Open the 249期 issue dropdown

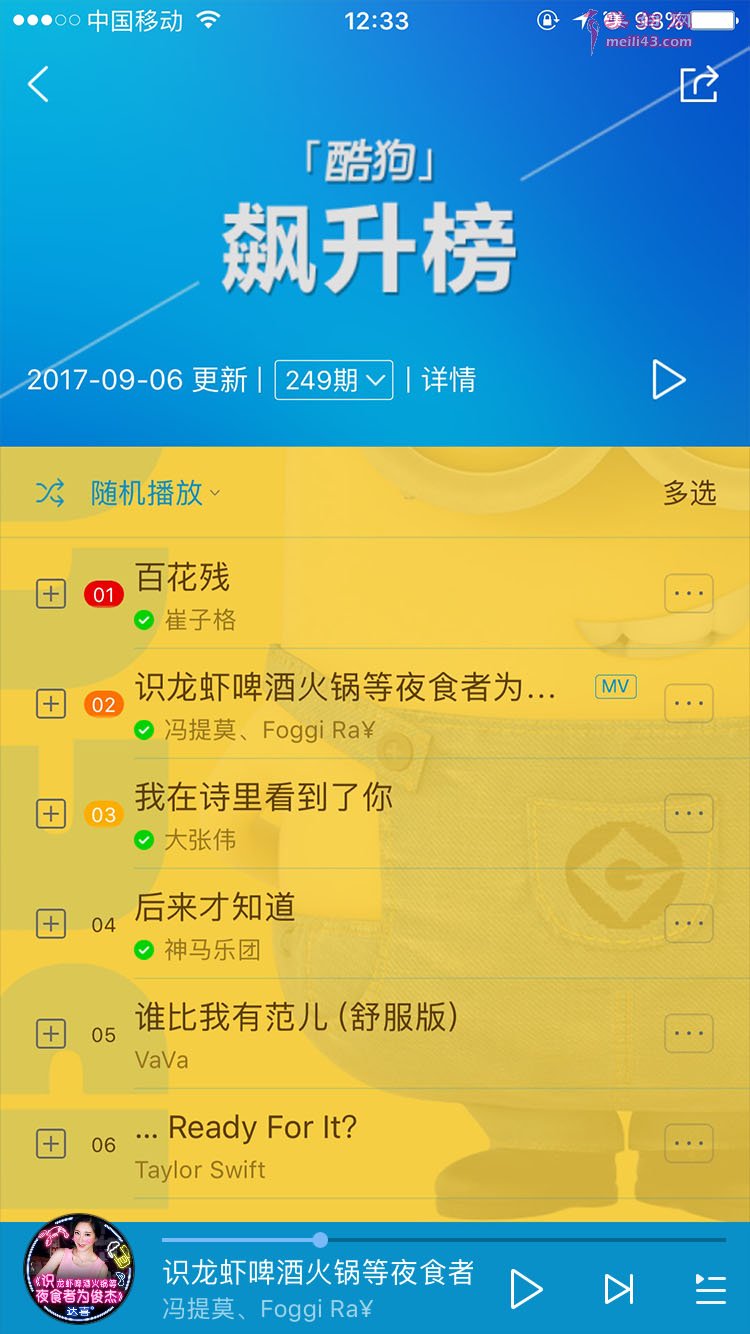point(334,380)
